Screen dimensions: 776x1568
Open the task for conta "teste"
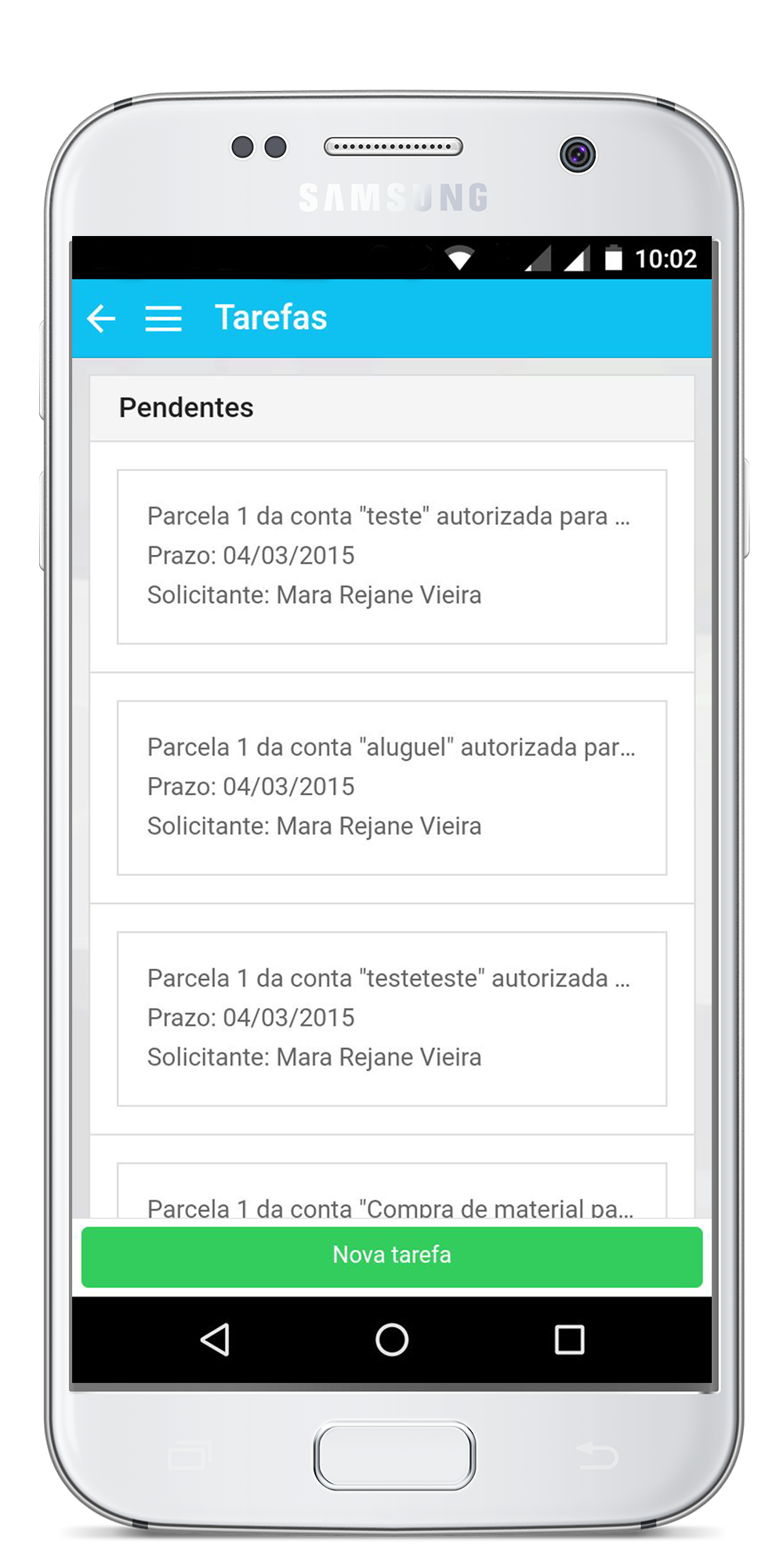391,556
